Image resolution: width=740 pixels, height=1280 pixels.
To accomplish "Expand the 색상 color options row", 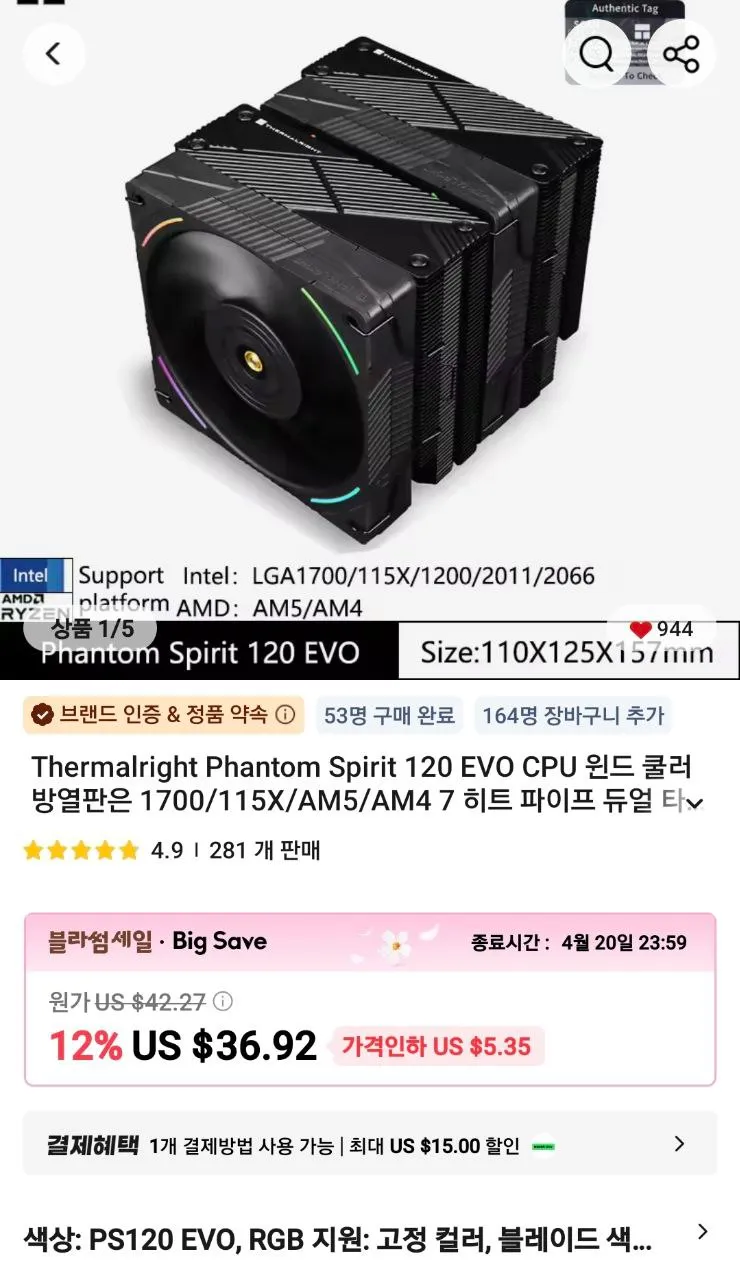I will (x=704, y=1233).
